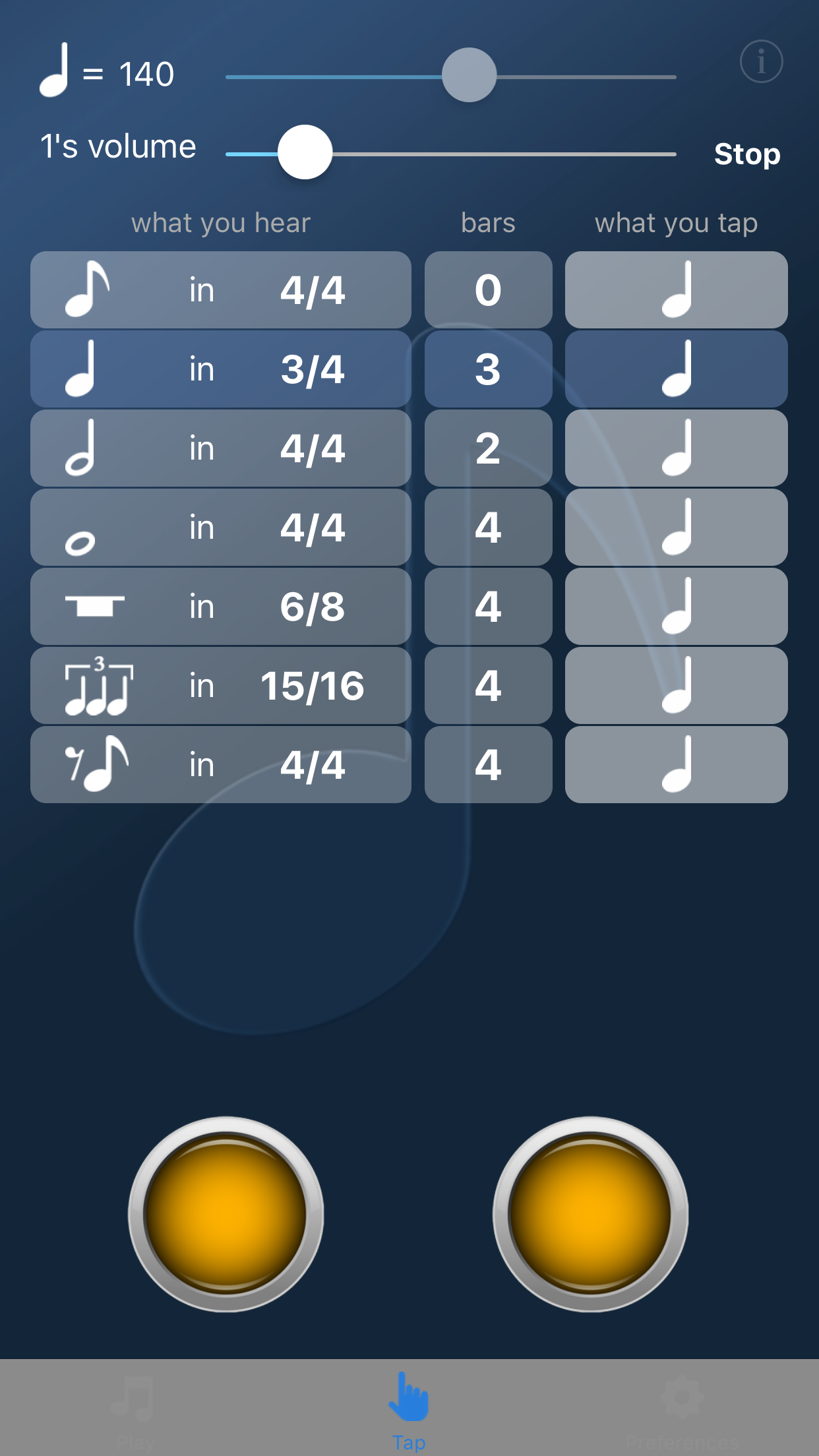Switch to the Play tab
This screenshot has width=819, height=1456.
click(x=135, y=1408)
